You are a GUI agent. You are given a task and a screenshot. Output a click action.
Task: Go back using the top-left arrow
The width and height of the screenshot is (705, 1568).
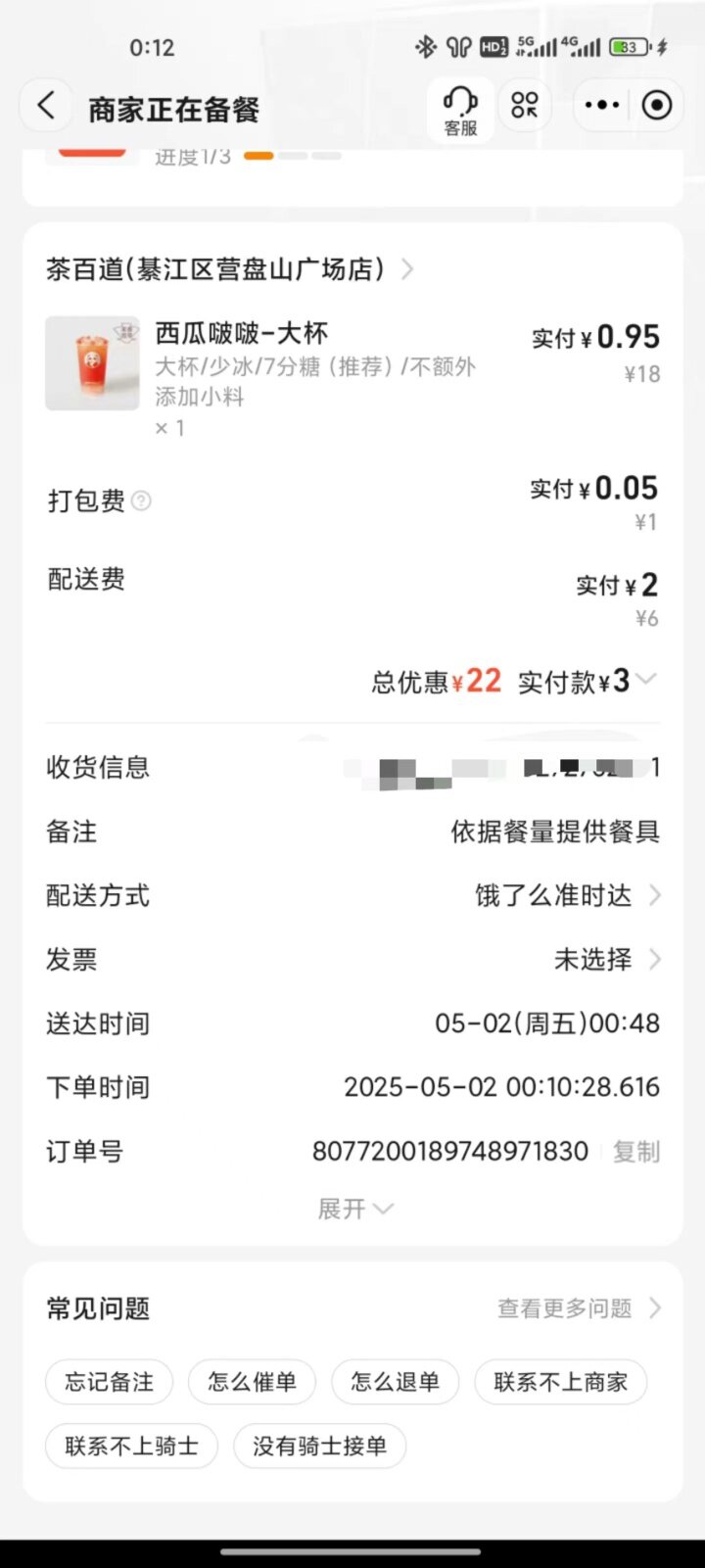46,106
